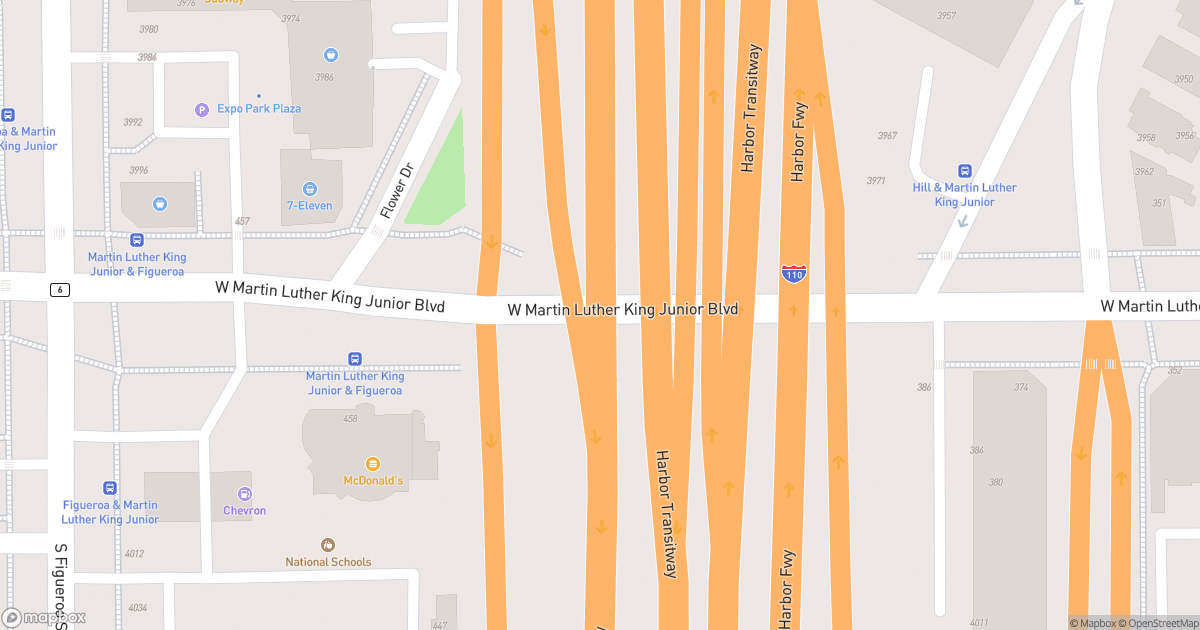The height and width of the screenshot is (630, 1200).
Task: Tap the Figueroa & Martin Luther King Junior bus stop
Action: click(110, 488)
